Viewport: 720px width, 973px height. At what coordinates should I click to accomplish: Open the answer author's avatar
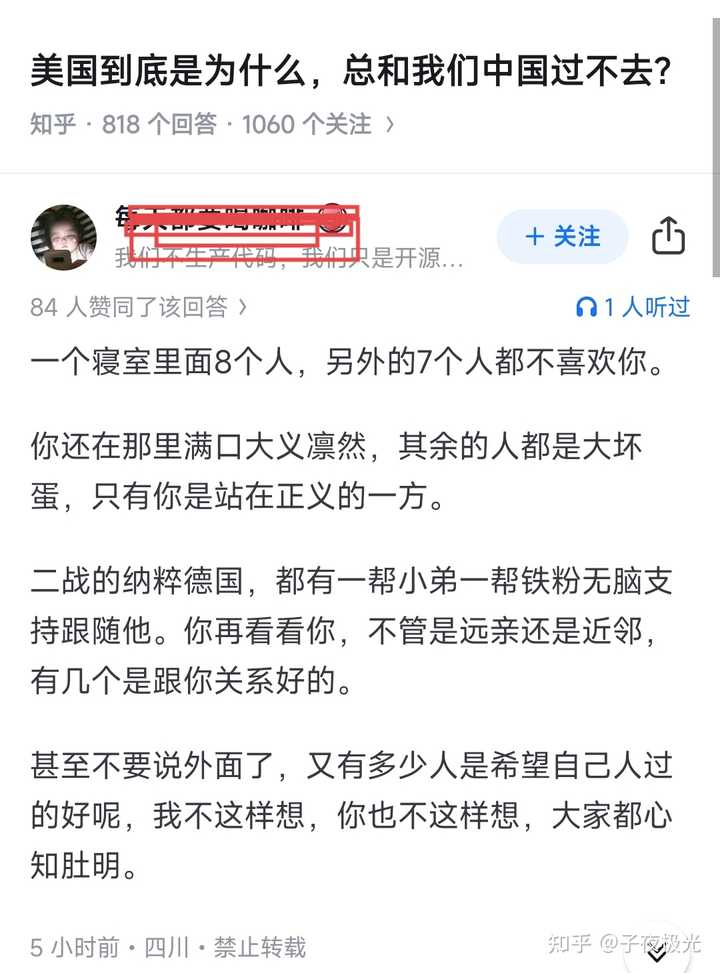tap(65, 238)
